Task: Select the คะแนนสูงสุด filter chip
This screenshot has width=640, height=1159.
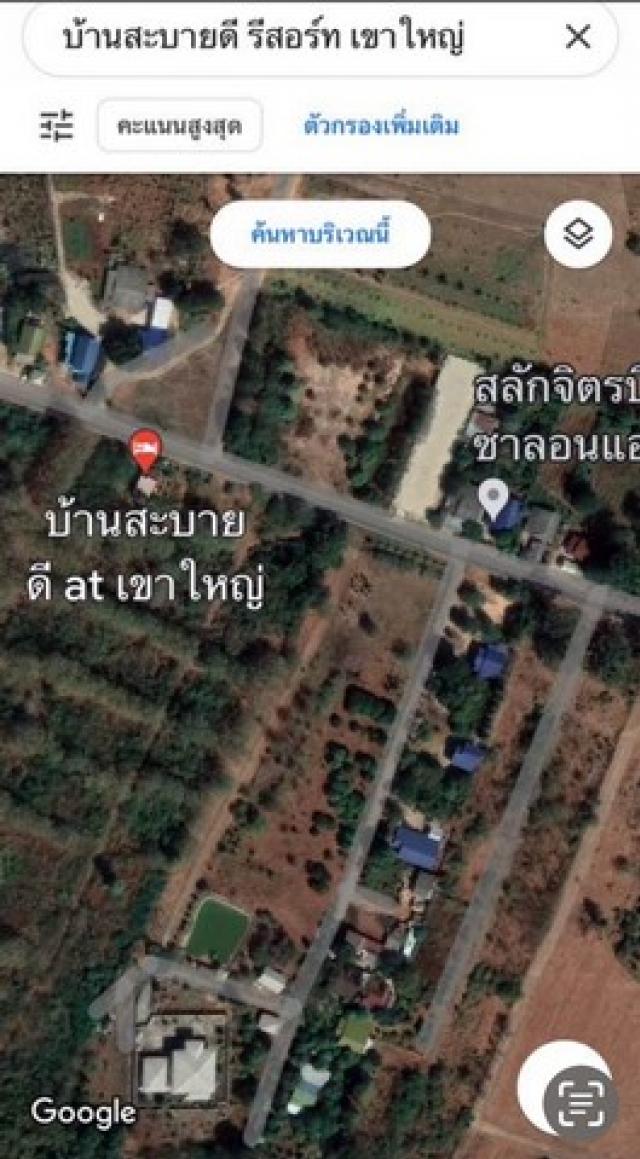Action: click(180, 126)
